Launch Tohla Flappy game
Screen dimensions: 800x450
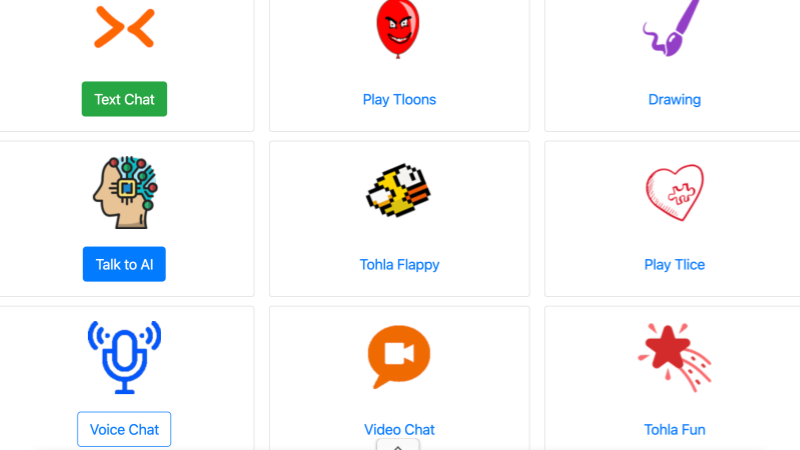pos(399,264)
